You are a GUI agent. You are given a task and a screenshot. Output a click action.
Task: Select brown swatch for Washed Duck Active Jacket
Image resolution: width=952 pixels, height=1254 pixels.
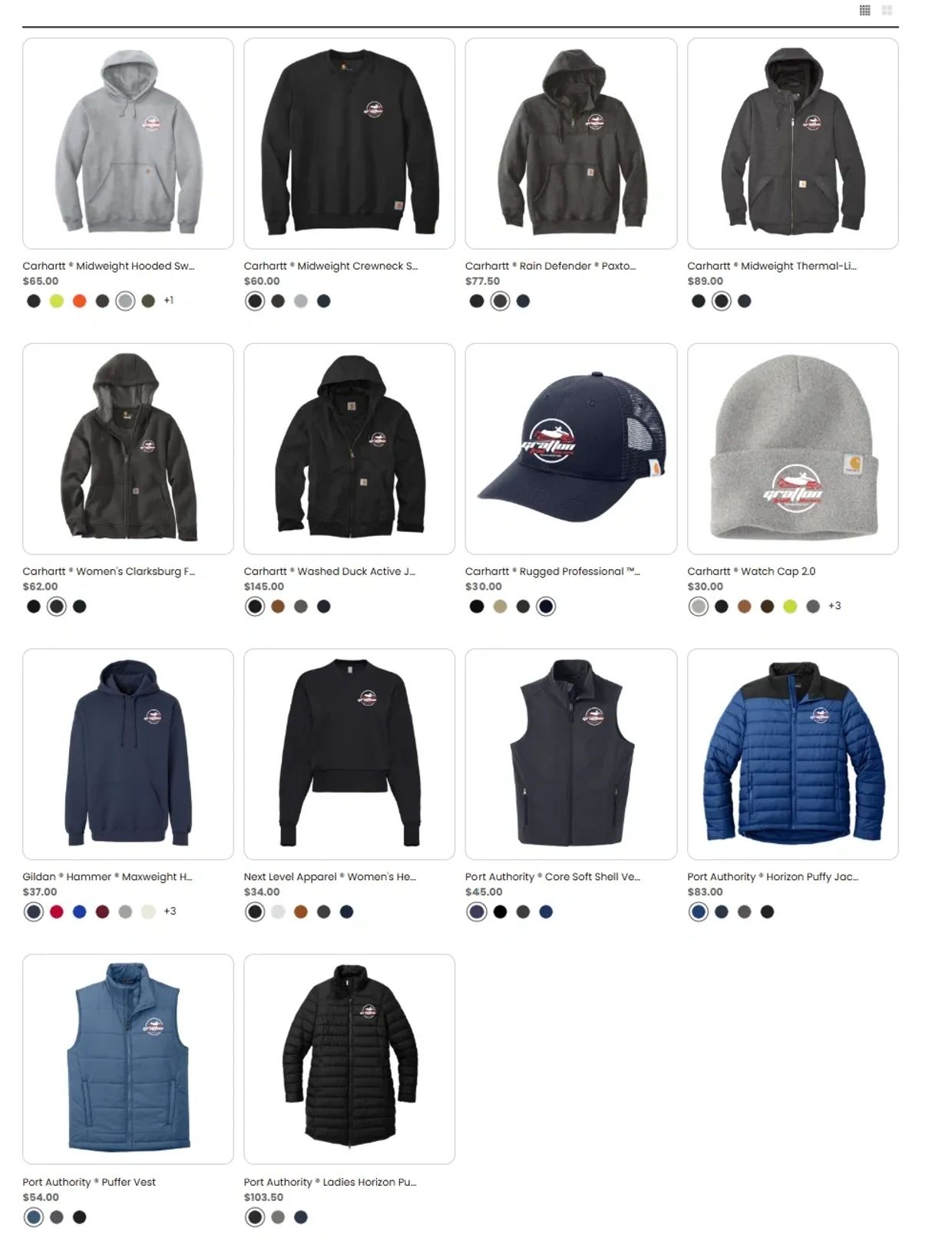click(x=278, y=607)
